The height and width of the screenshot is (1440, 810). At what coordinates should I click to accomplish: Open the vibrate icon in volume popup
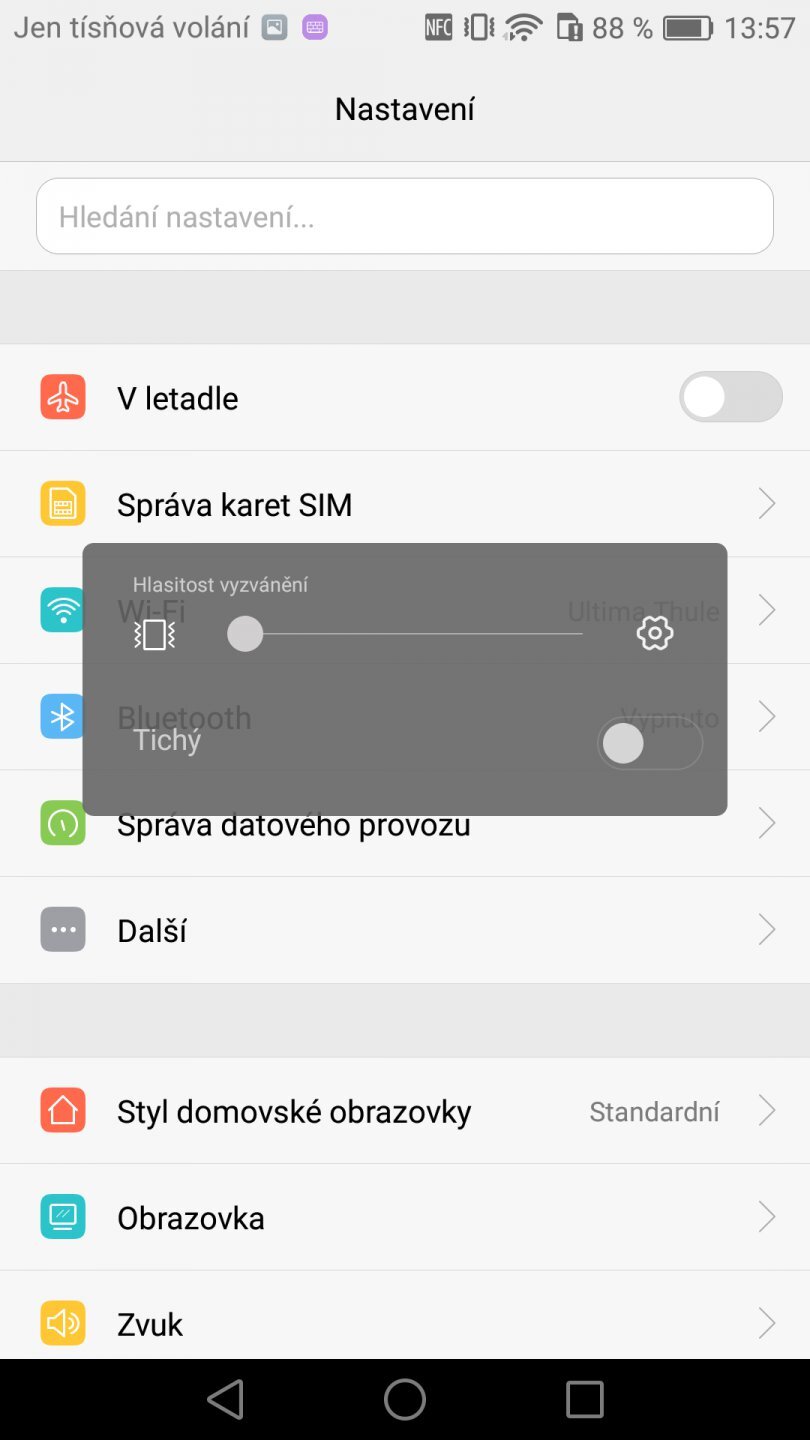pyautogui.click(x=154, y=633)
